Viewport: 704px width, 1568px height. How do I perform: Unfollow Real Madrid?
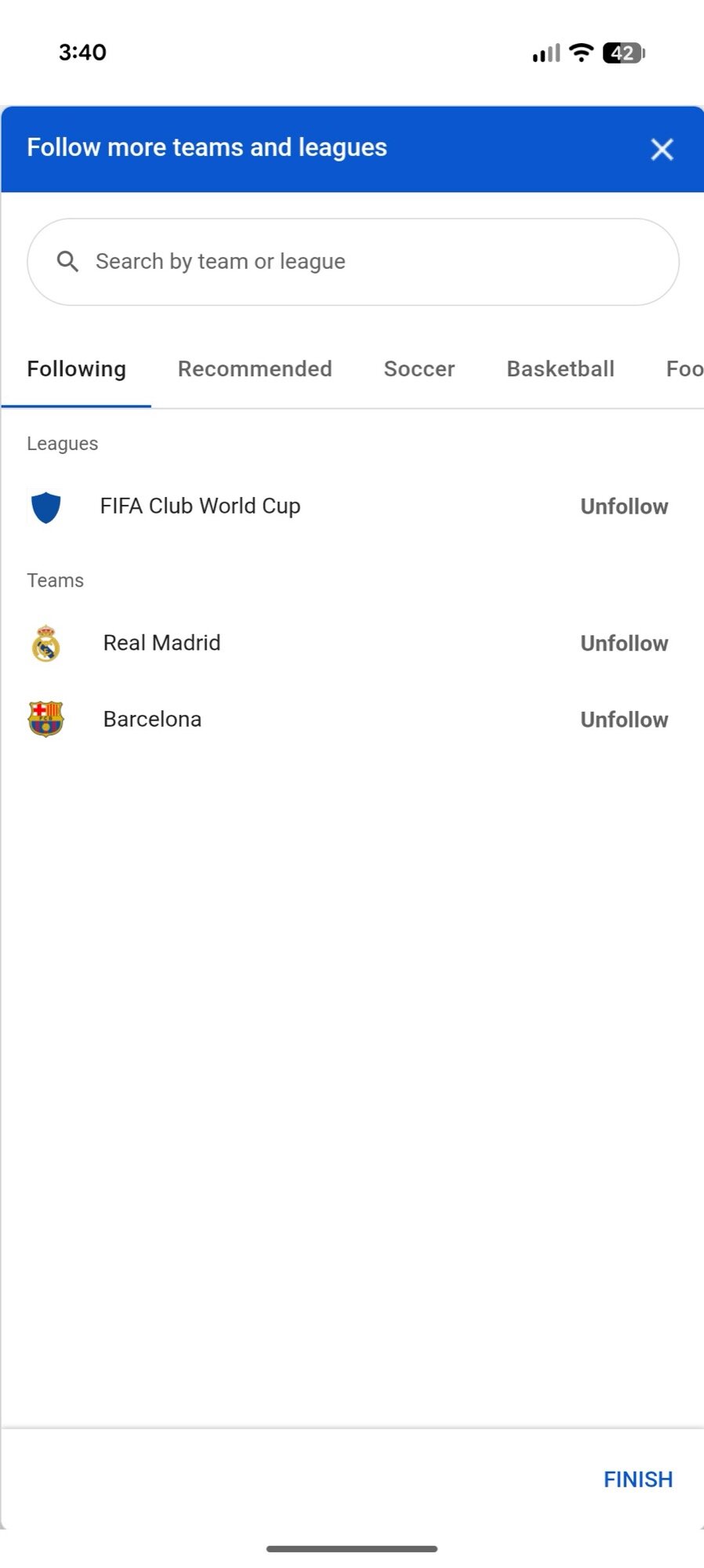click(x=623, y=643)
